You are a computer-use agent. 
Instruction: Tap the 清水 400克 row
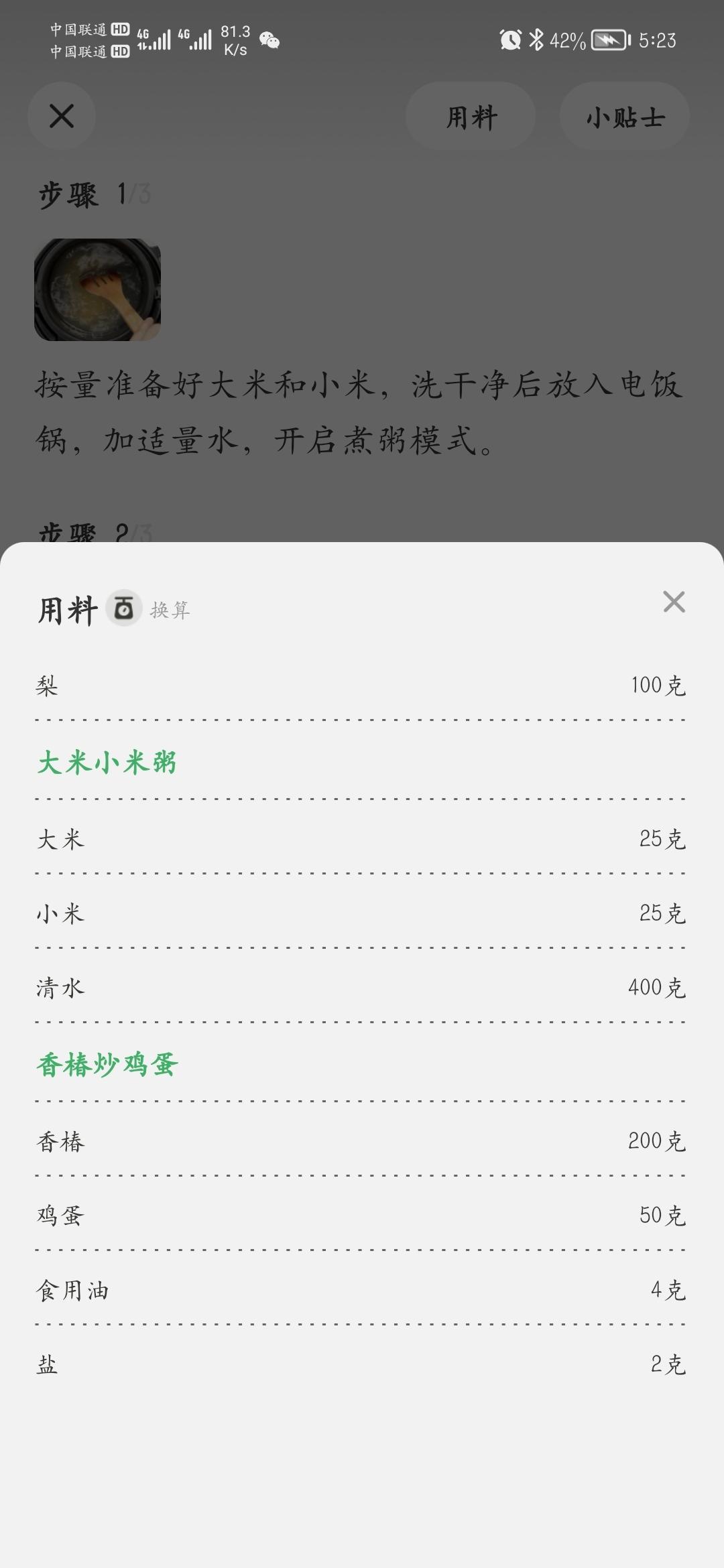[362, 987]
